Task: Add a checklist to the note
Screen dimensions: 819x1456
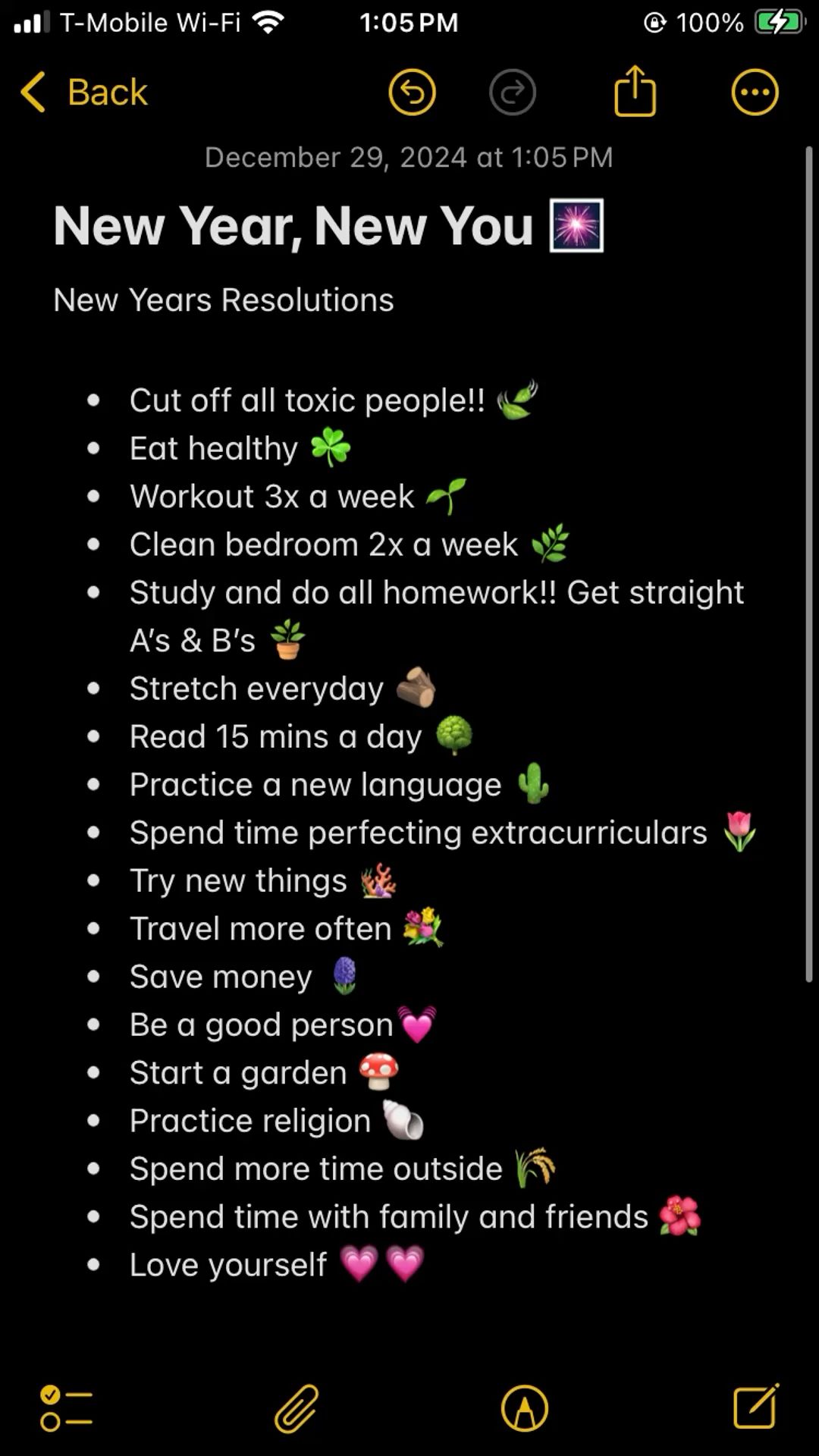Action: tap(66, 1408)
